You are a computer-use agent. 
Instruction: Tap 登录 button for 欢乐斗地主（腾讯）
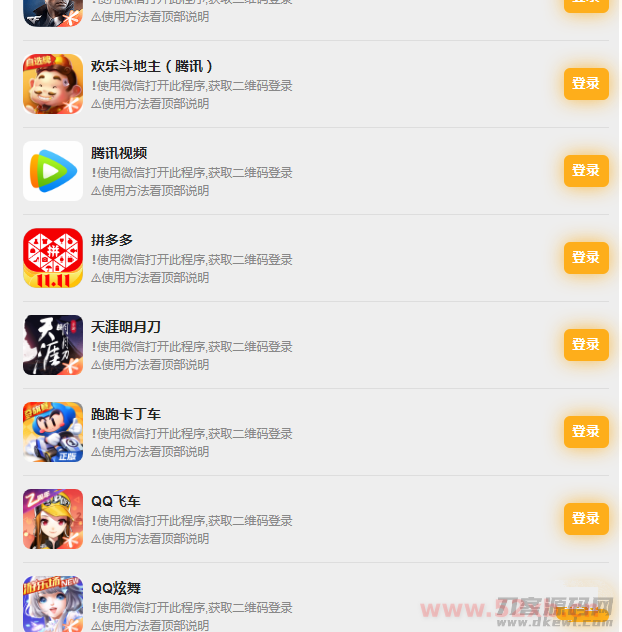point(585,84)
